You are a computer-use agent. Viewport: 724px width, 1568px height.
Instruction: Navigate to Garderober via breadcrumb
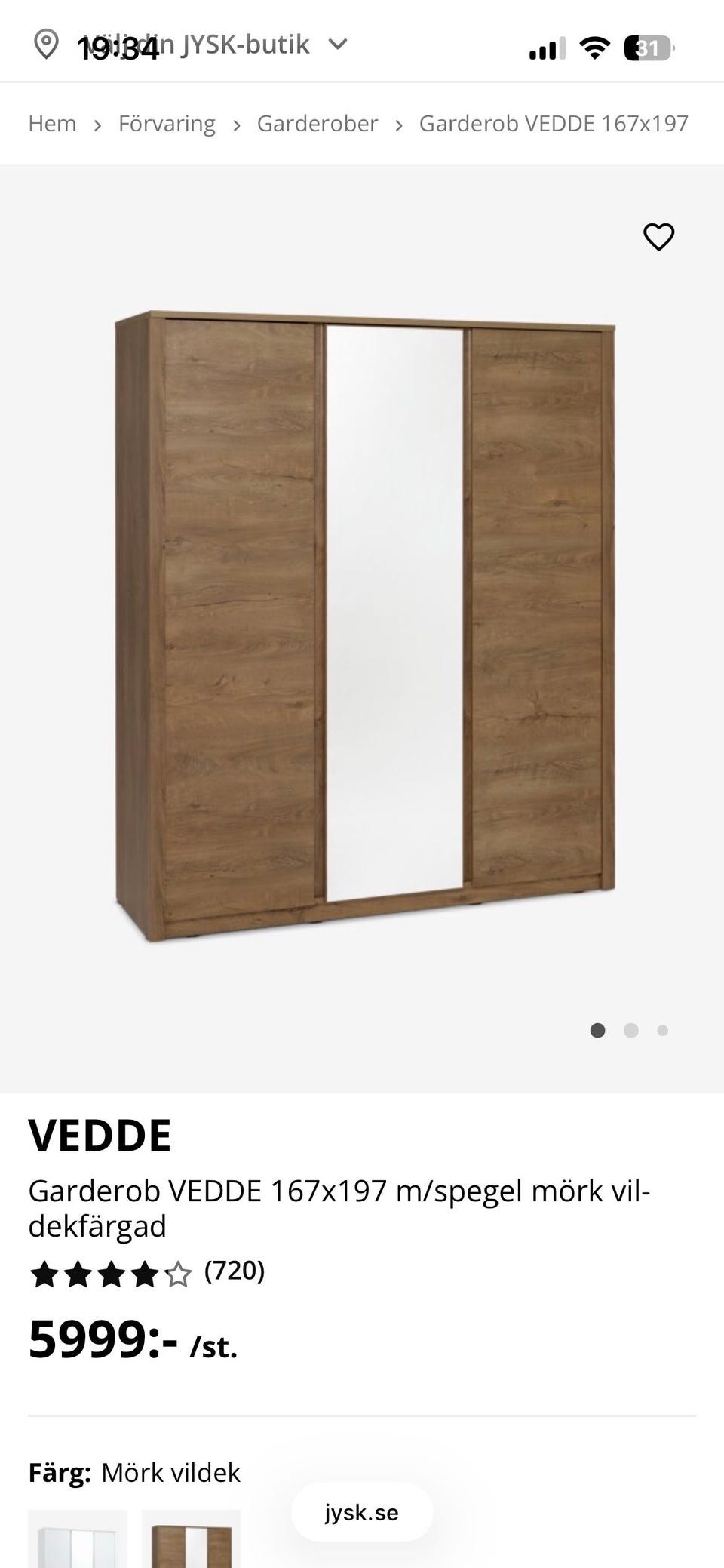[x=318, y=123]
